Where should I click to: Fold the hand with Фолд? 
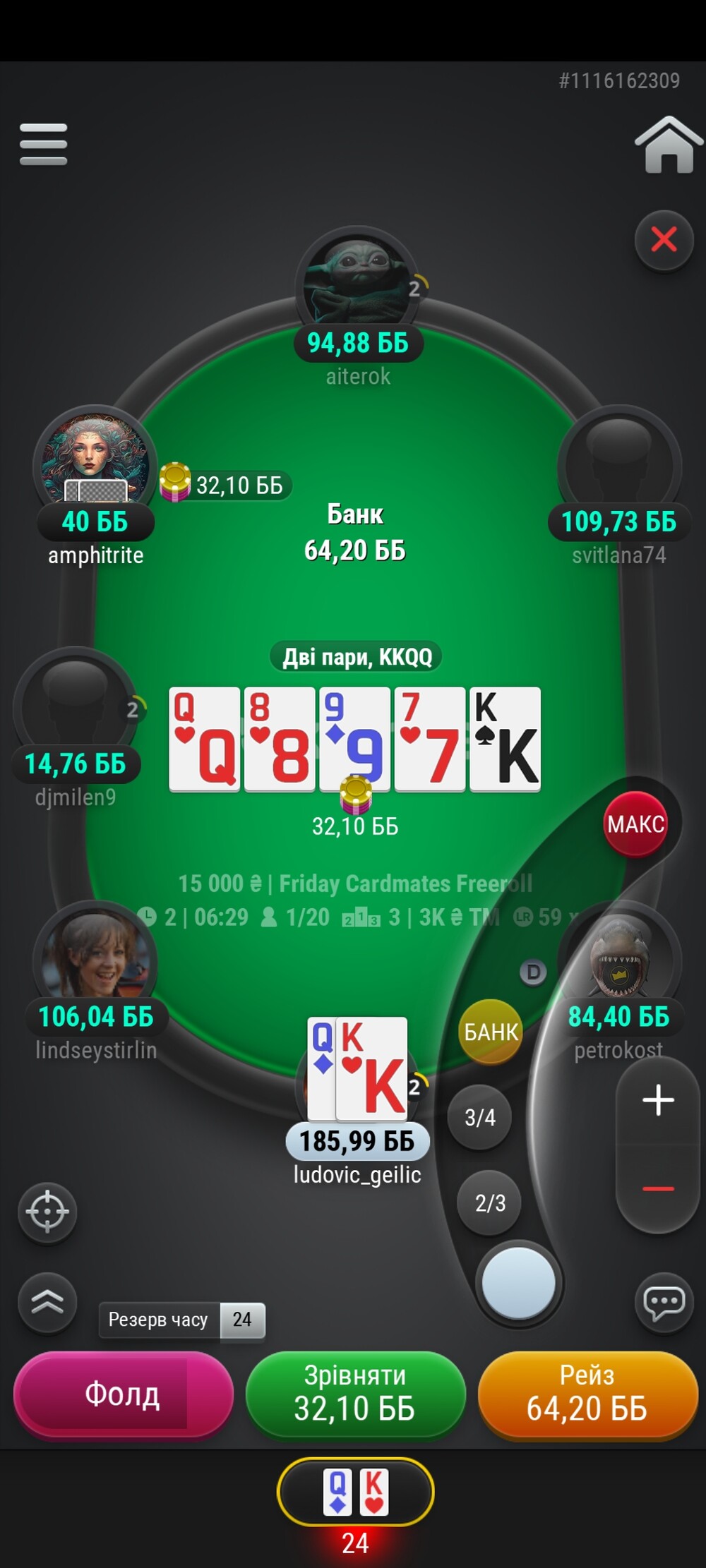click(x=123, y=1394)
